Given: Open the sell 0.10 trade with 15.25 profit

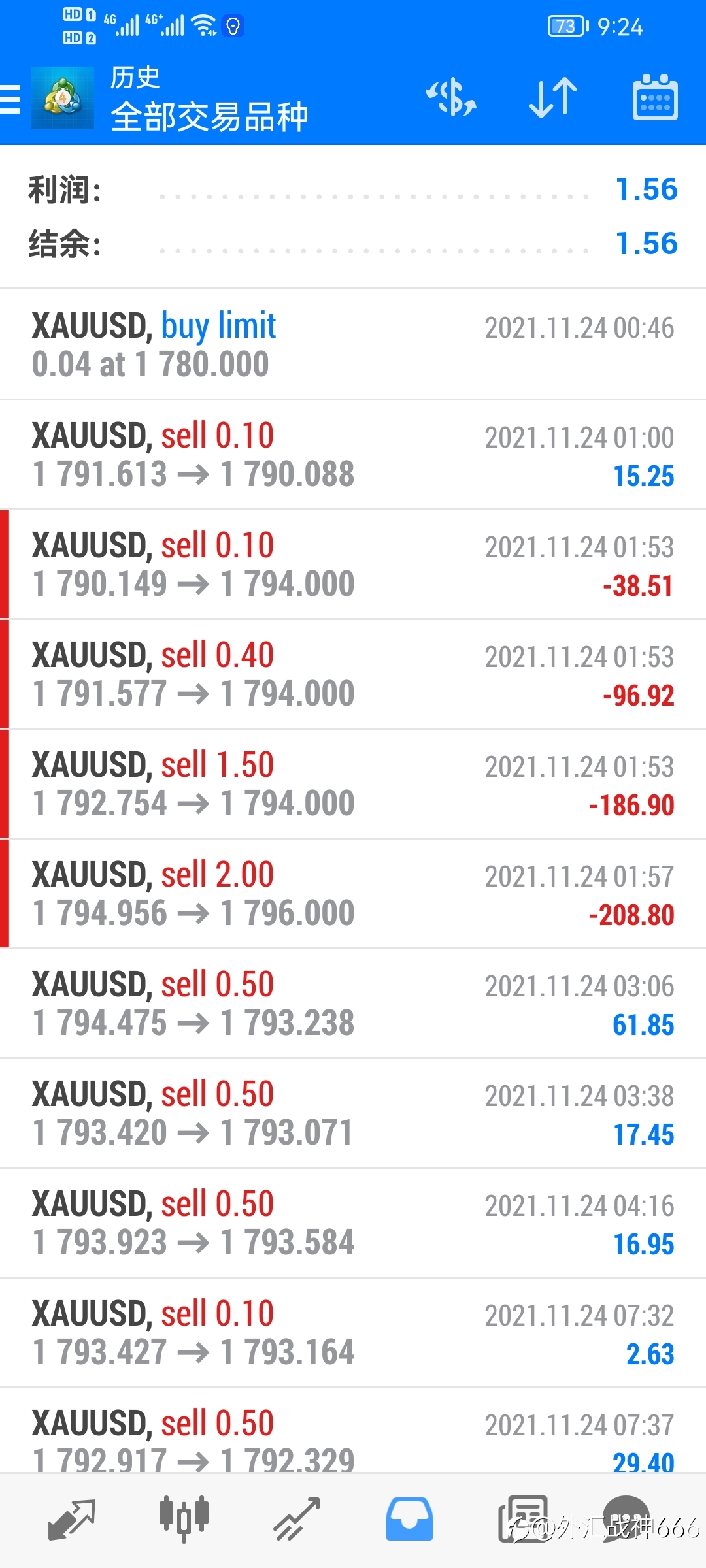Looking at the screenshot, I should click(353, 455).
